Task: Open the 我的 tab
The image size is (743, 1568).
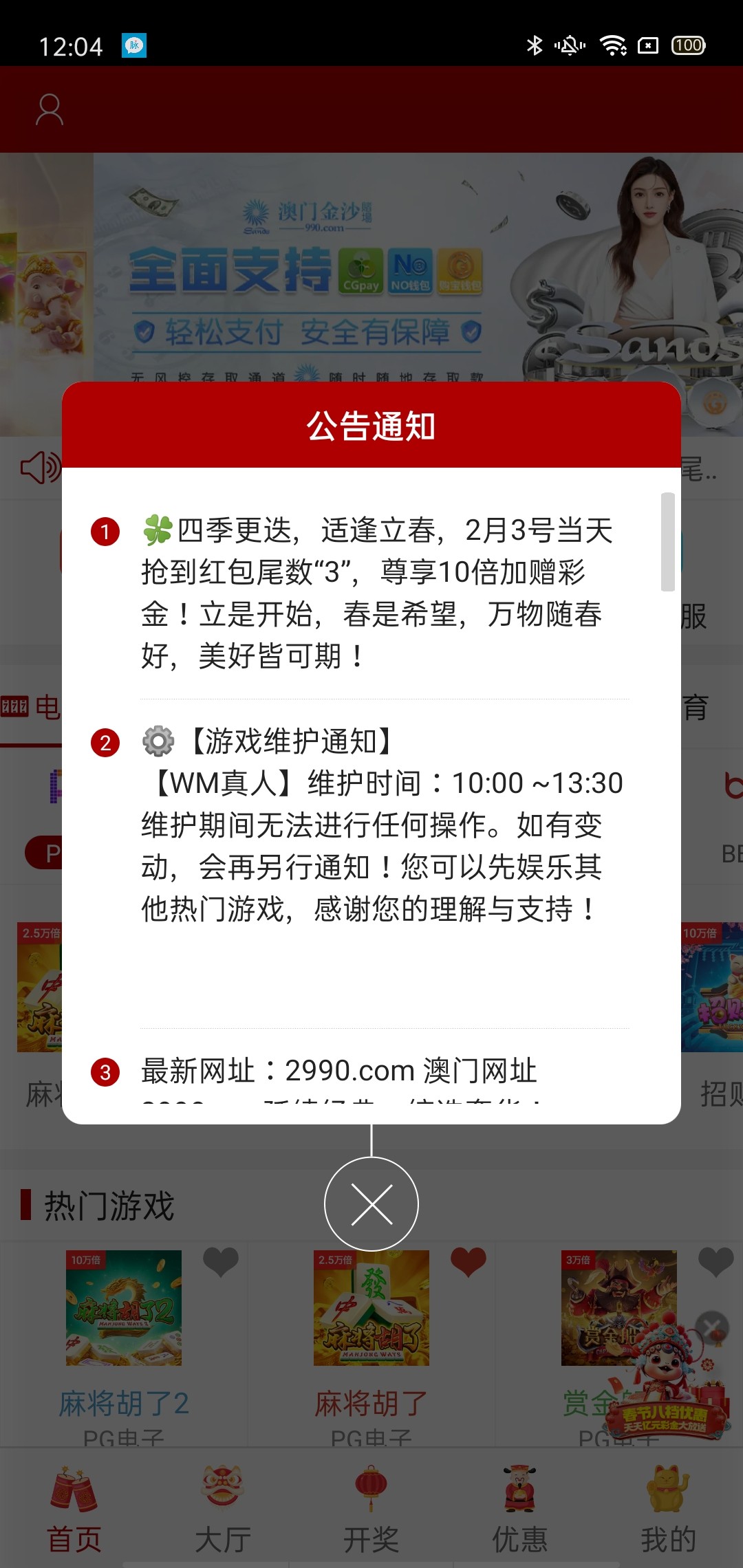Action: [669, 1510]
